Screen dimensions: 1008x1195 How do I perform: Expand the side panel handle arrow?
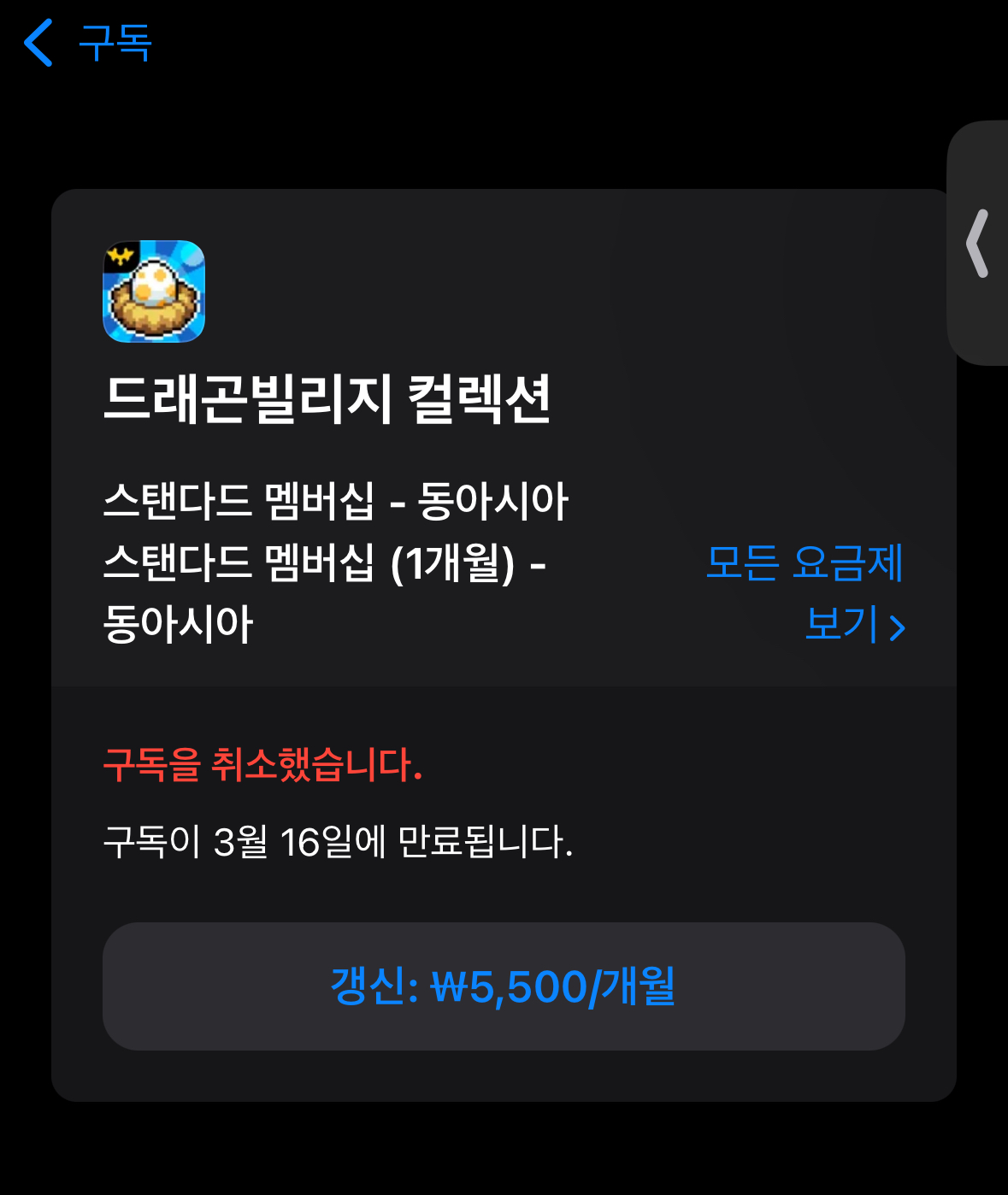978,244
